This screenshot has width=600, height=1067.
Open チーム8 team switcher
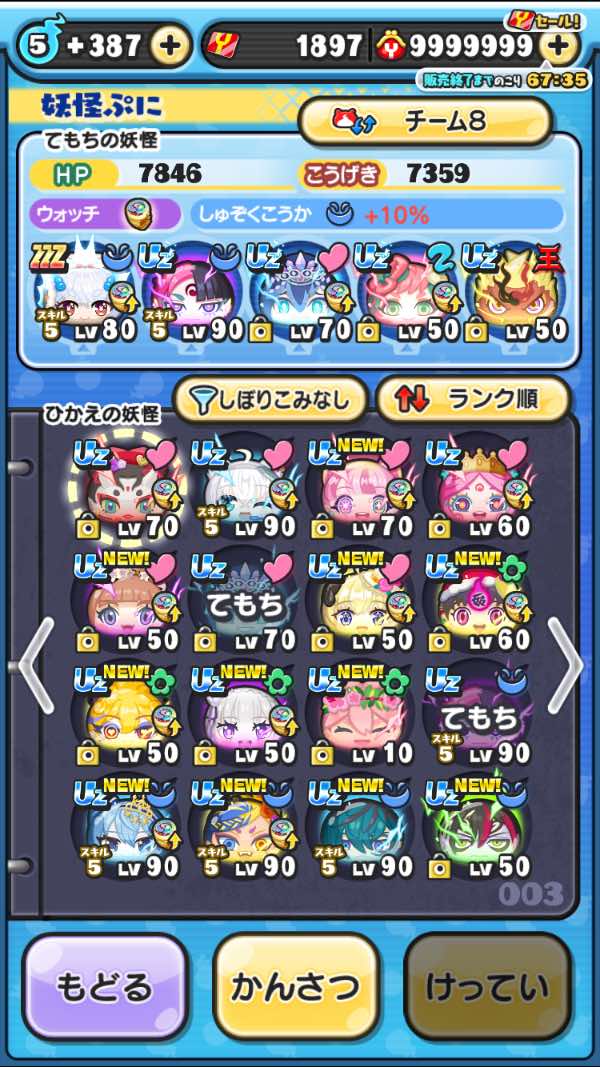pos(425,122)
